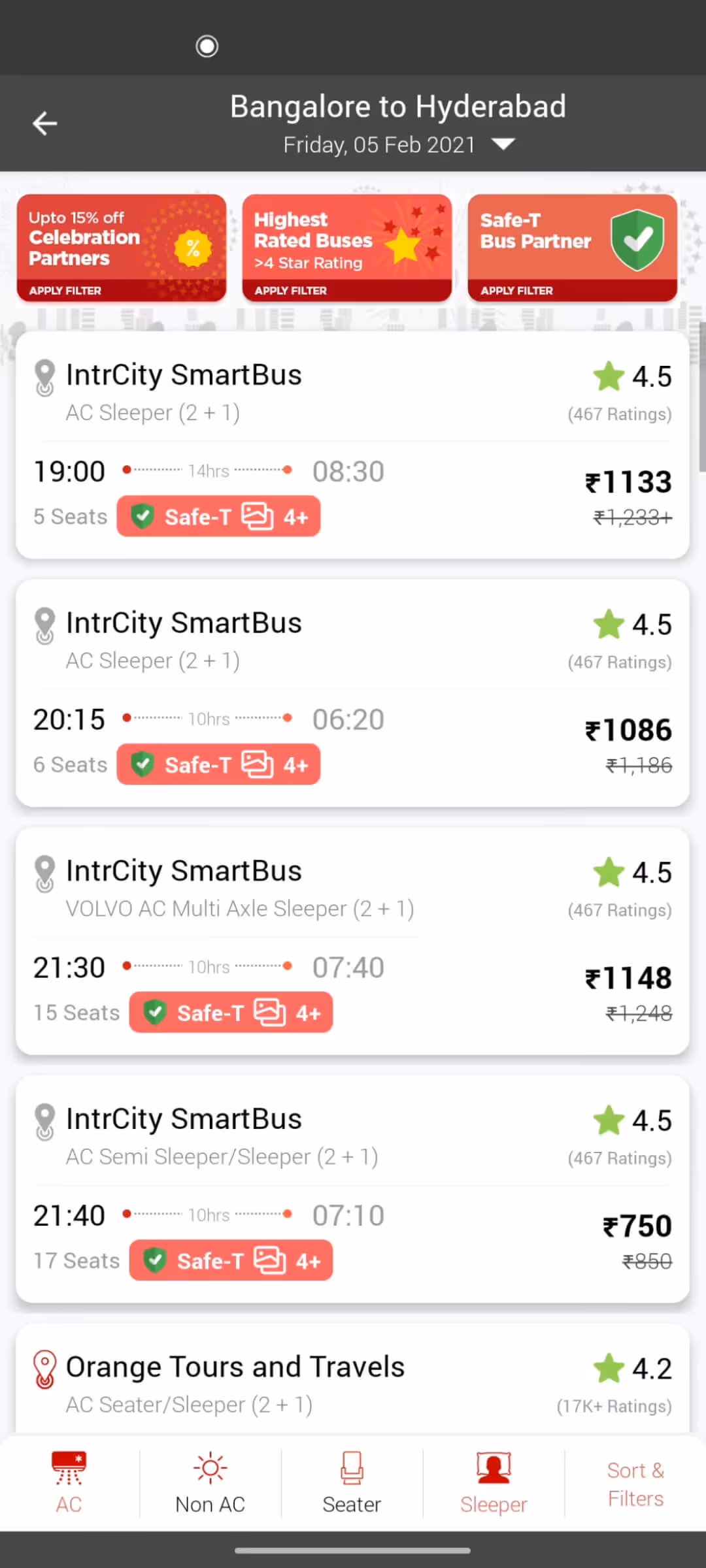Apply the Celebration Partners filter
Image resolution: width=706 pixels, height=1568 pixels.
[122, 248]
